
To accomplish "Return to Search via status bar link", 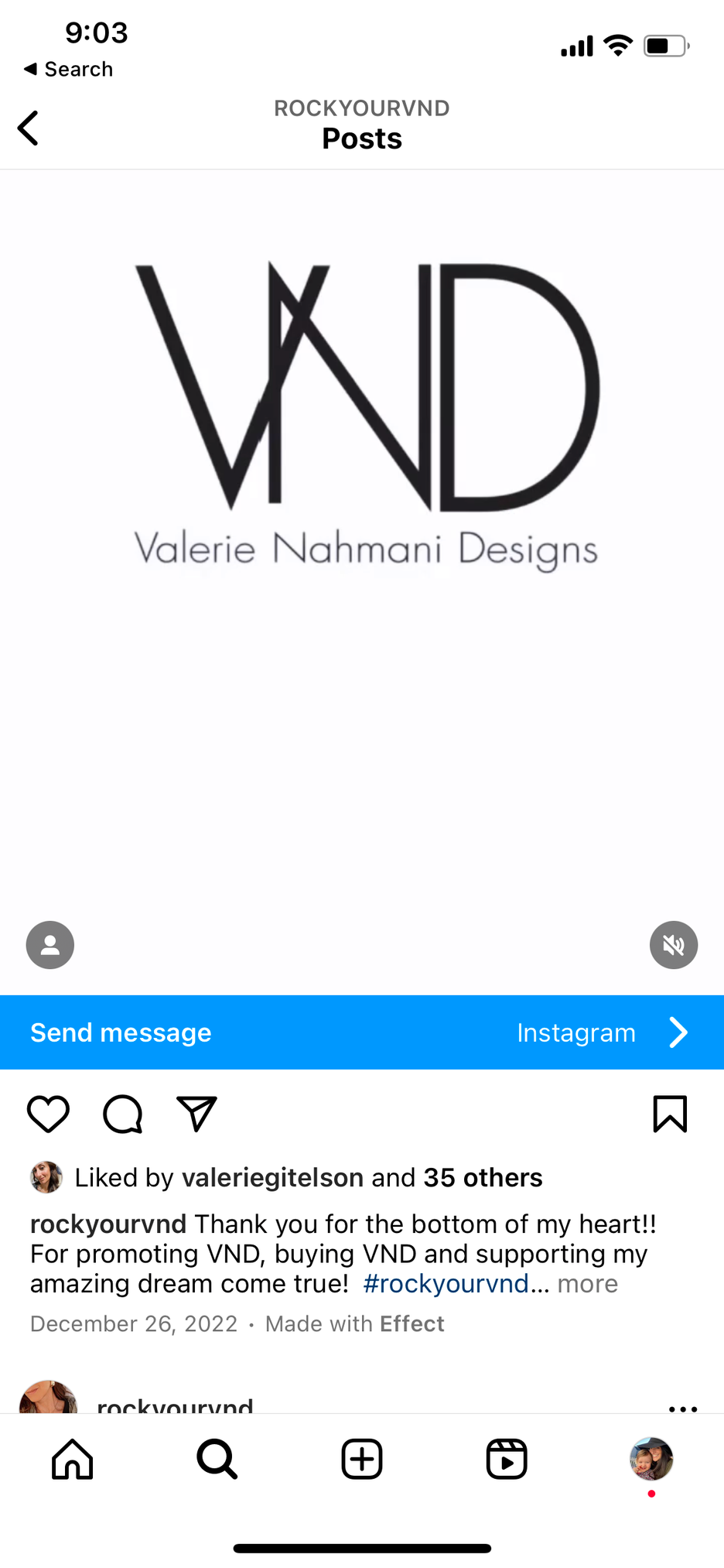I will click(x=70, y=69).
